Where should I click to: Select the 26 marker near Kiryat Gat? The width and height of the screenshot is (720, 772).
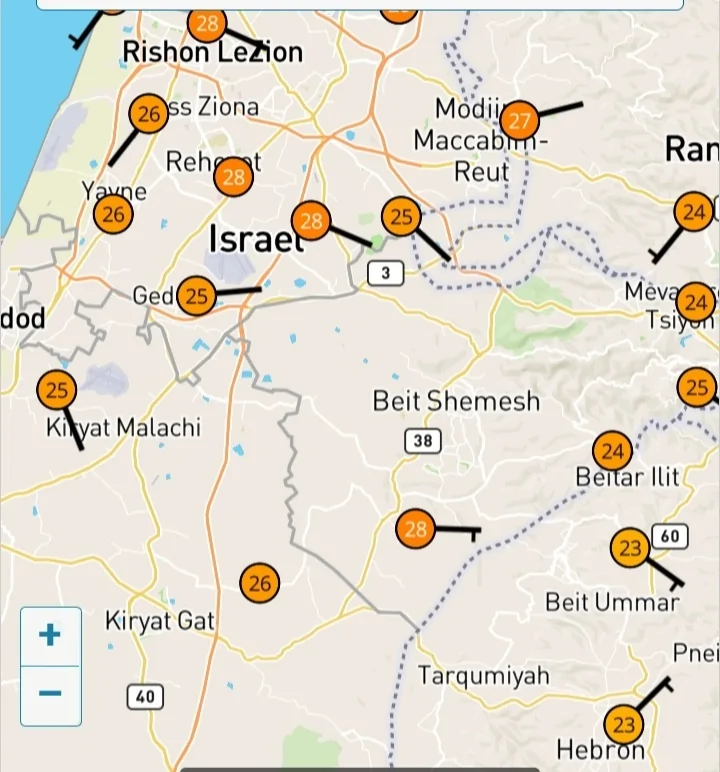(260, 583)
